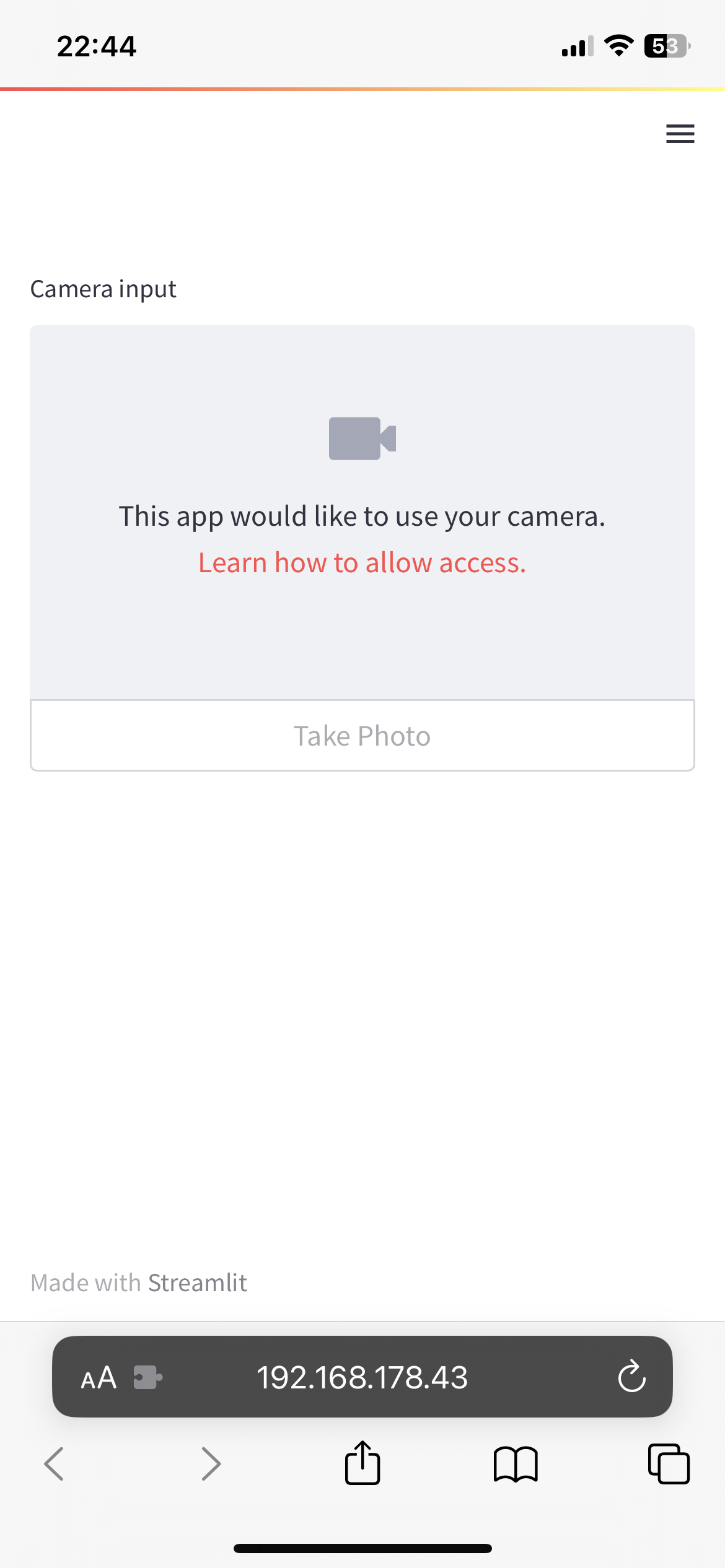Show all open Safari tabs
Image resolution: width=725 pixels, height=1568 pixels.
(x=670, y=1464)
